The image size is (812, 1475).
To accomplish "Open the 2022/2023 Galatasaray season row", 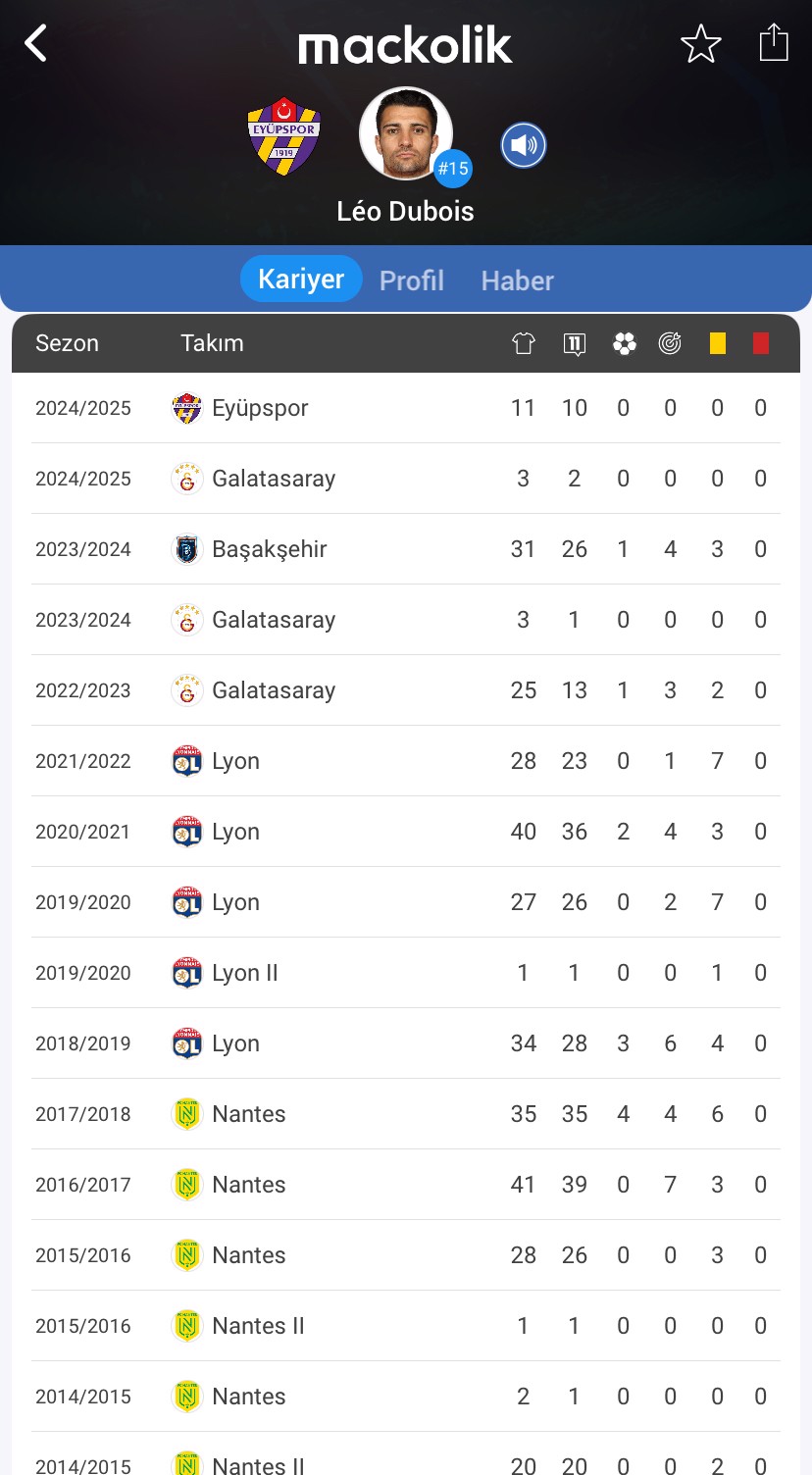I will [x=406, y=690].
